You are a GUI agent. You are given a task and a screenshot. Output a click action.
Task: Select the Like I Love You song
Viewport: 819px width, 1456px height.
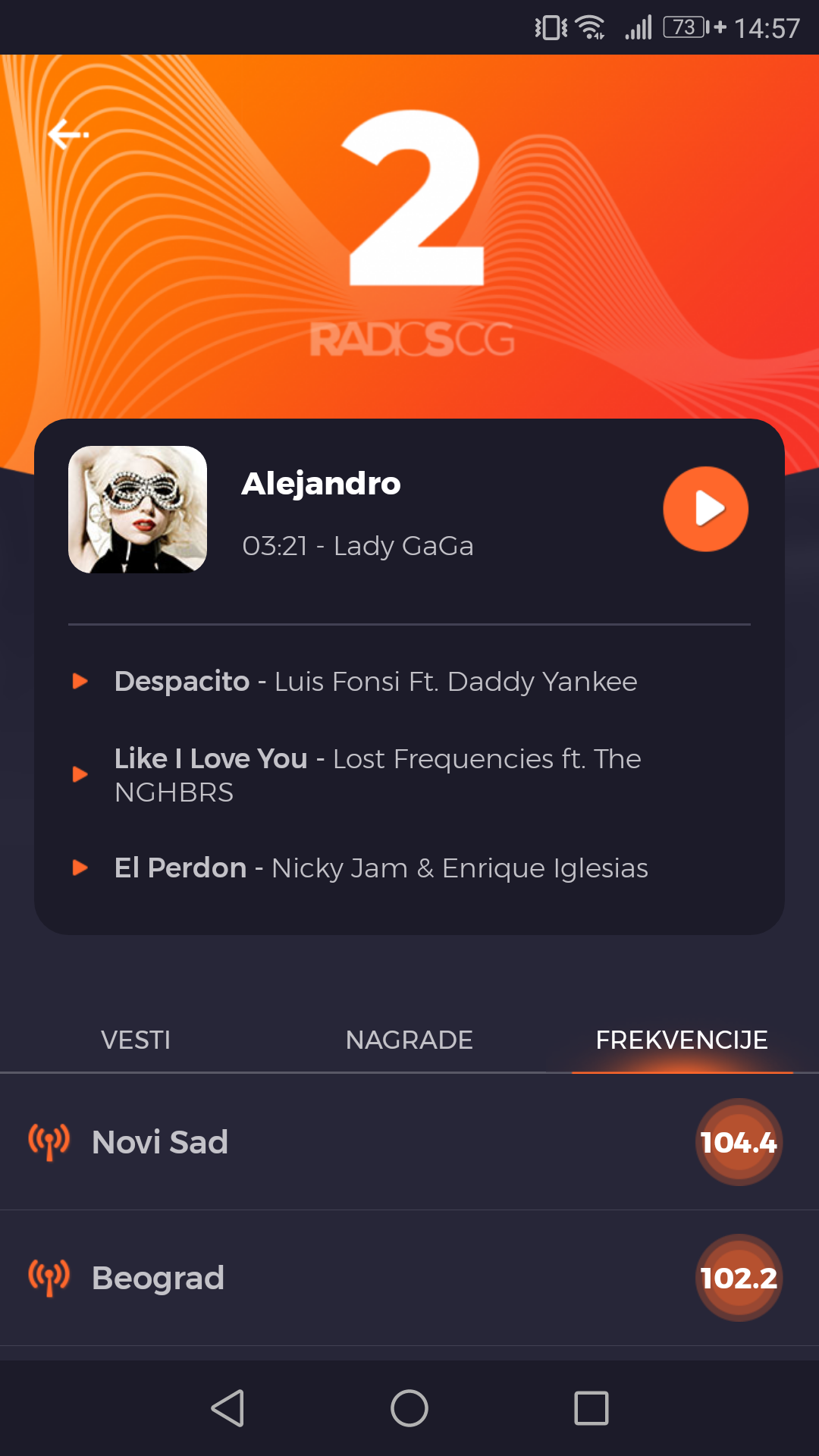click(x=377, y=775)
